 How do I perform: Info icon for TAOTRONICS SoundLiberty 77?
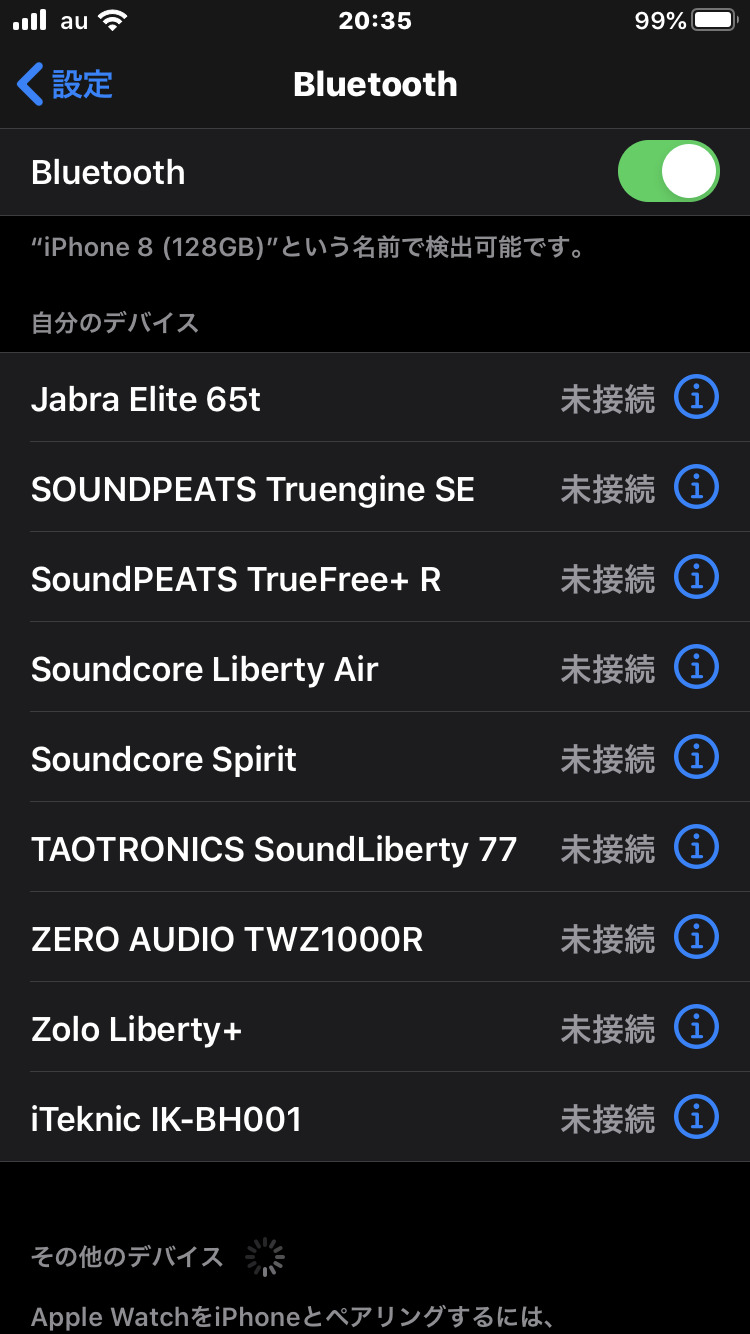click(x=697, y=849)
